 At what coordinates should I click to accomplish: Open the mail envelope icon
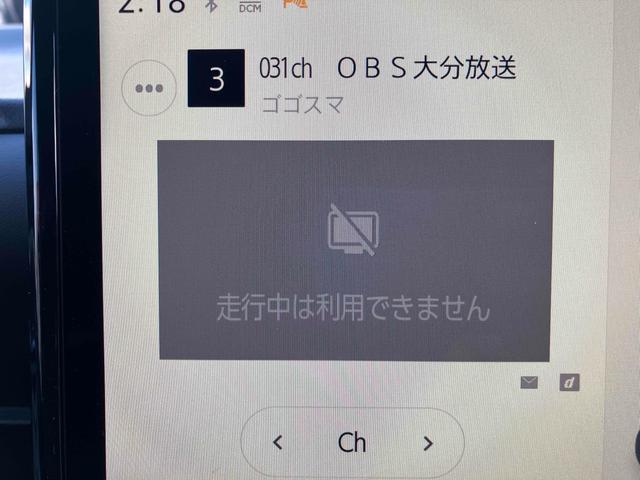coord(531,382)
